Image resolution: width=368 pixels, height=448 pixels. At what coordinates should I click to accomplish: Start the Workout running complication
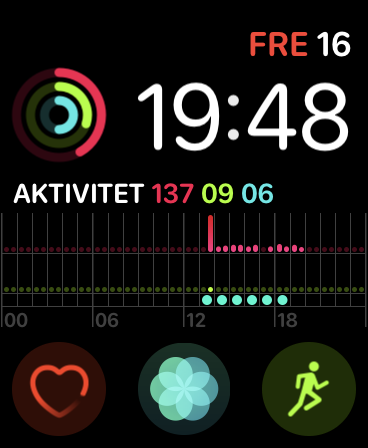tap(309, 389)
